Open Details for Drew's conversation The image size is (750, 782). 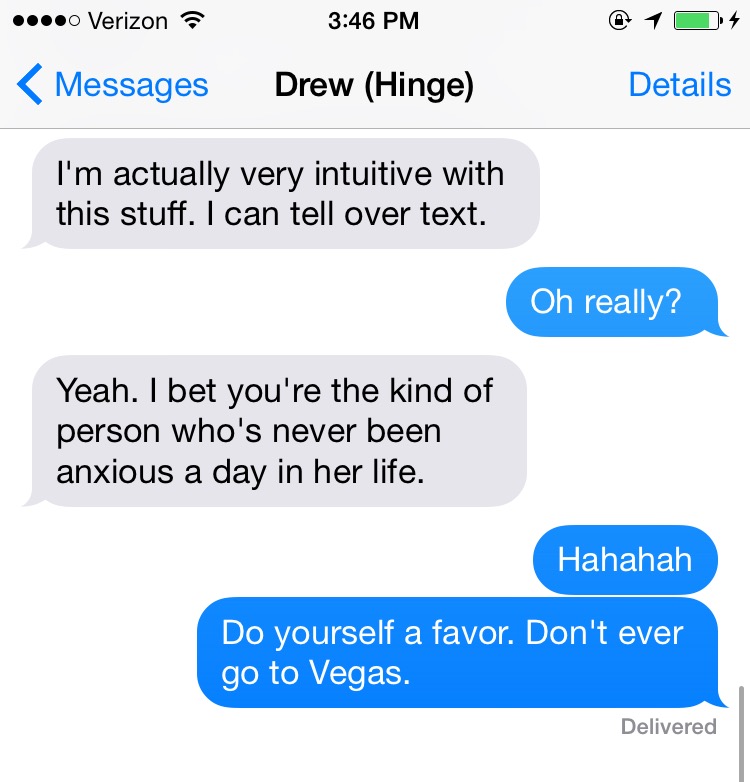coord(679,85)
